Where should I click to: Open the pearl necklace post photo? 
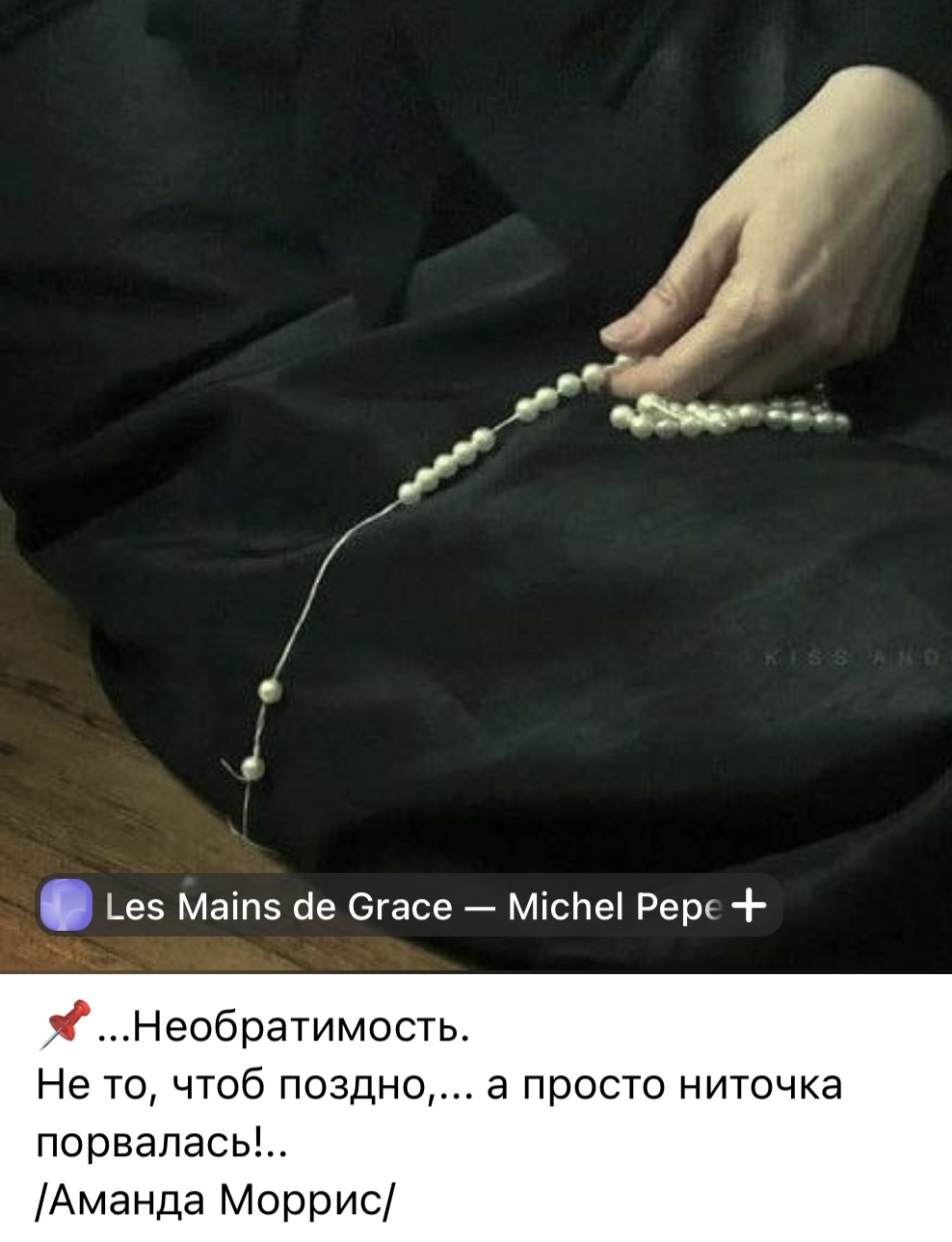click(476, 434)
